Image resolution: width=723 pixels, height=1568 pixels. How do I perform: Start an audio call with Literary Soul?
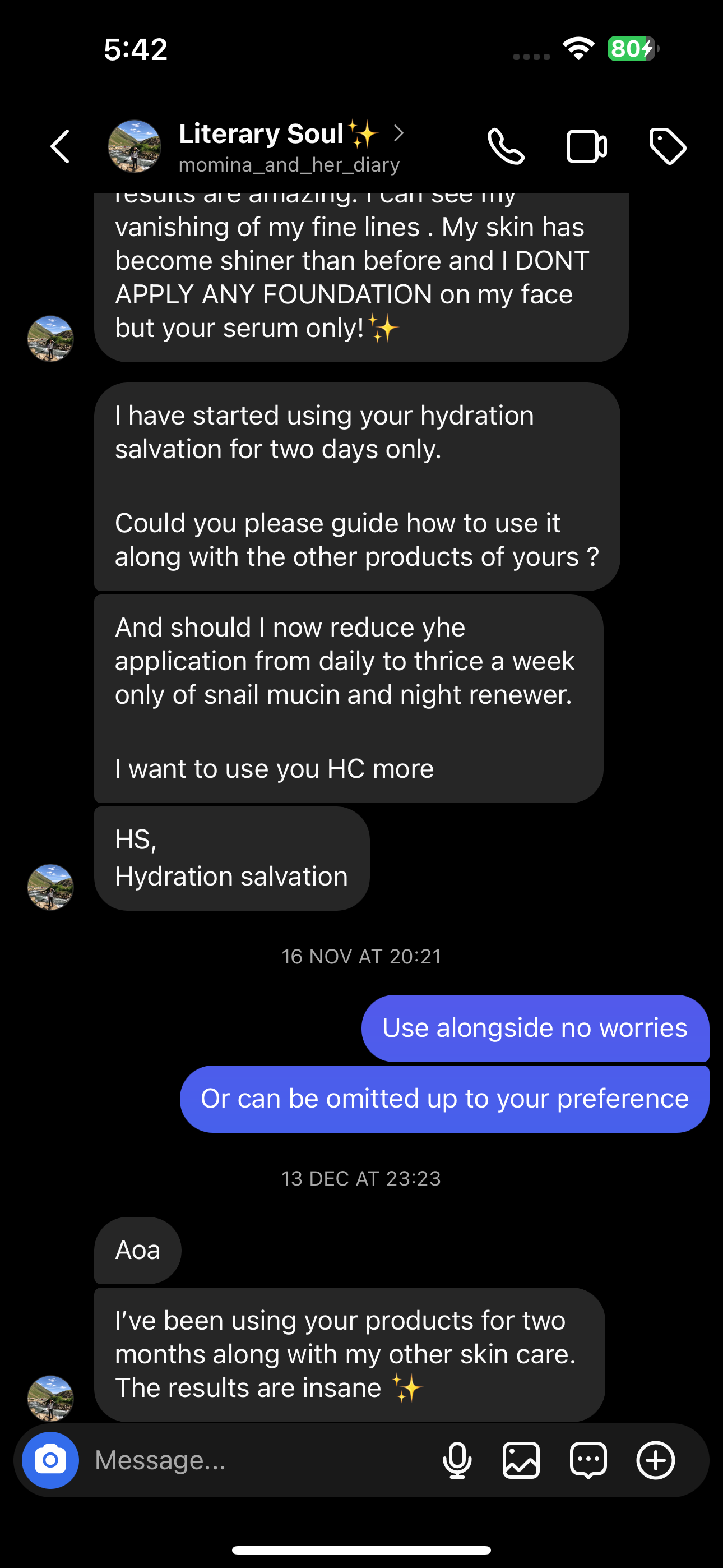(506, 147)
